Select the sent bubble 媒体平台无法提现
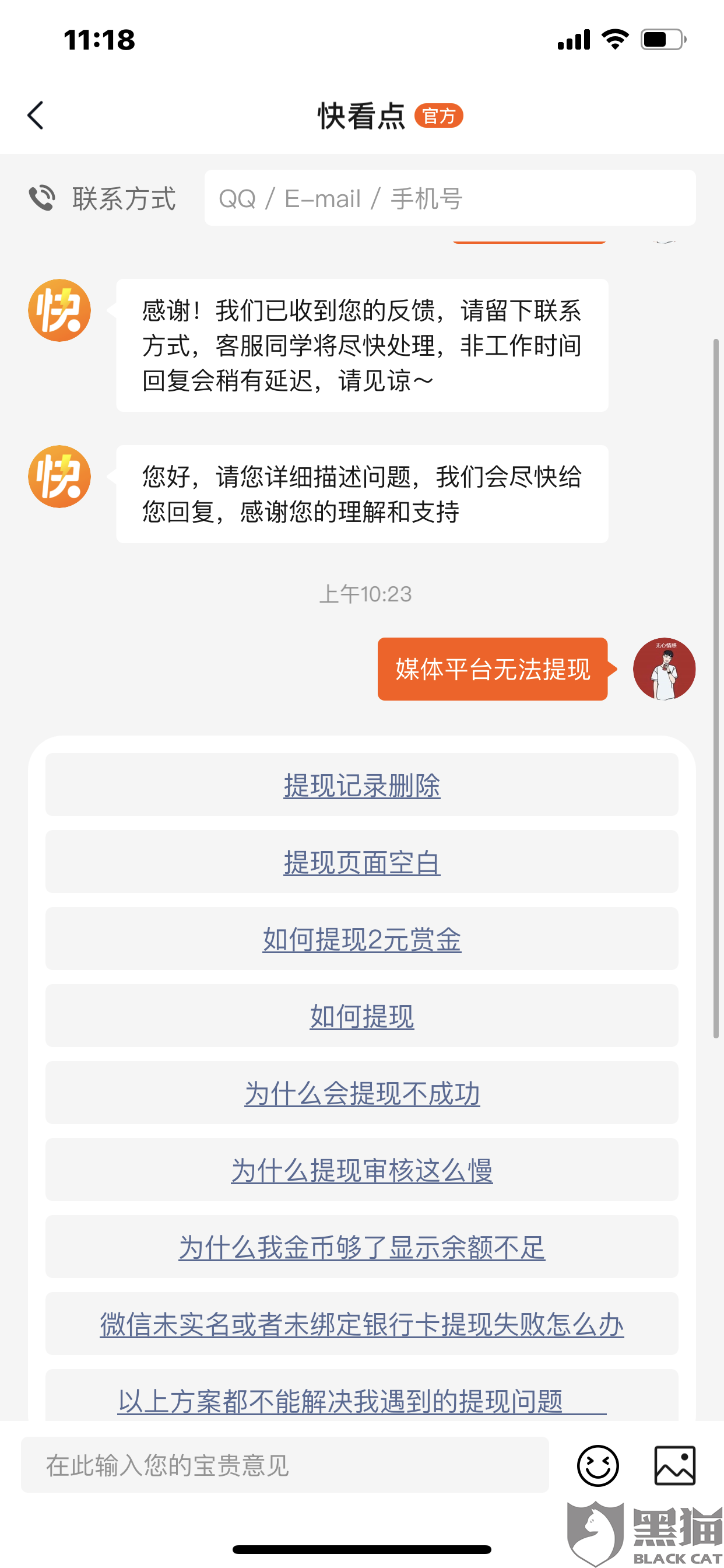This screenshot has width=724, height=1568. (493, 670)
